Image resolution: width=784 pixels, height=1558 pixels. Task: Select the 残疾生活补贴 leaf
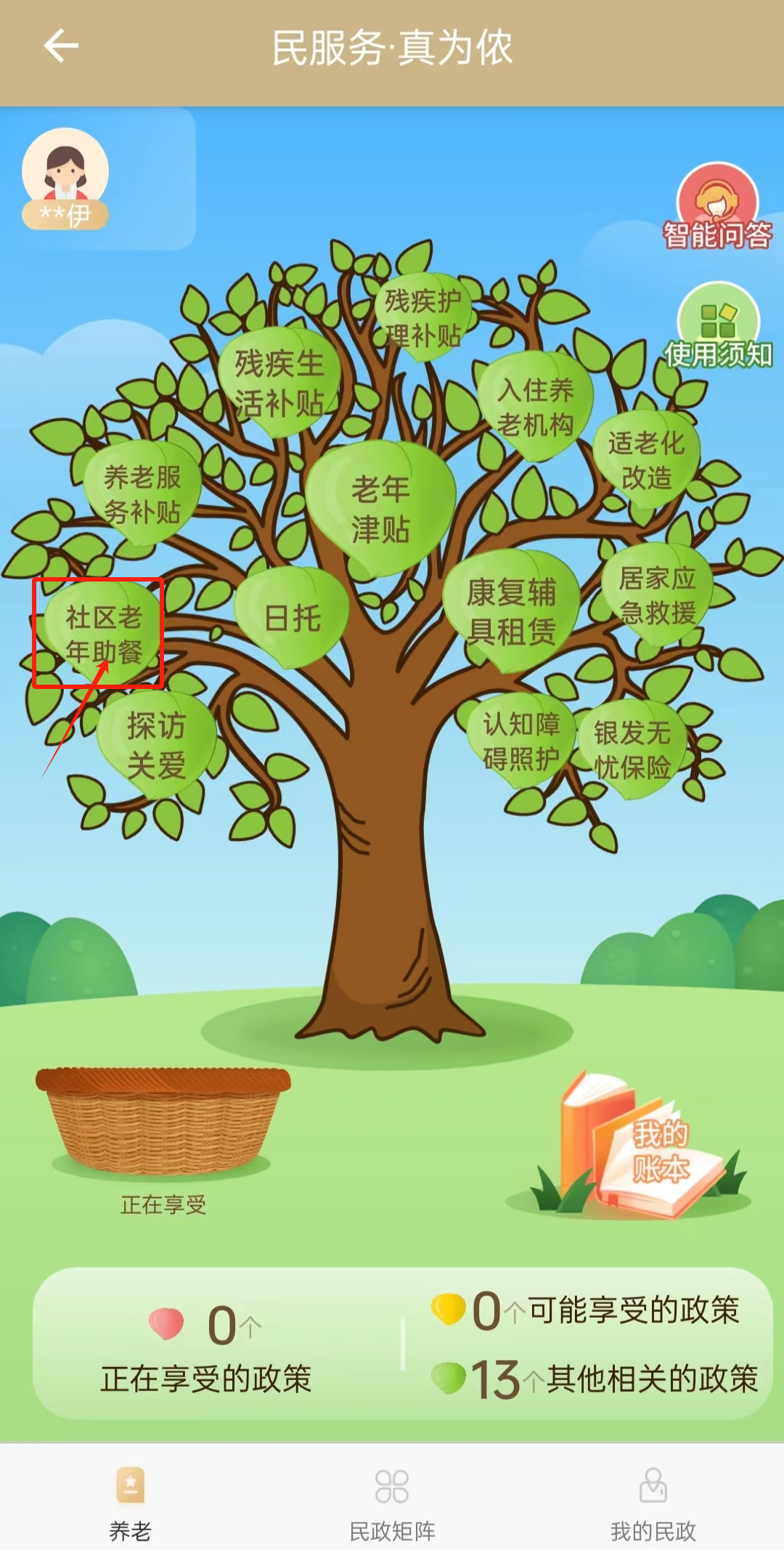(x=279, y=383)
